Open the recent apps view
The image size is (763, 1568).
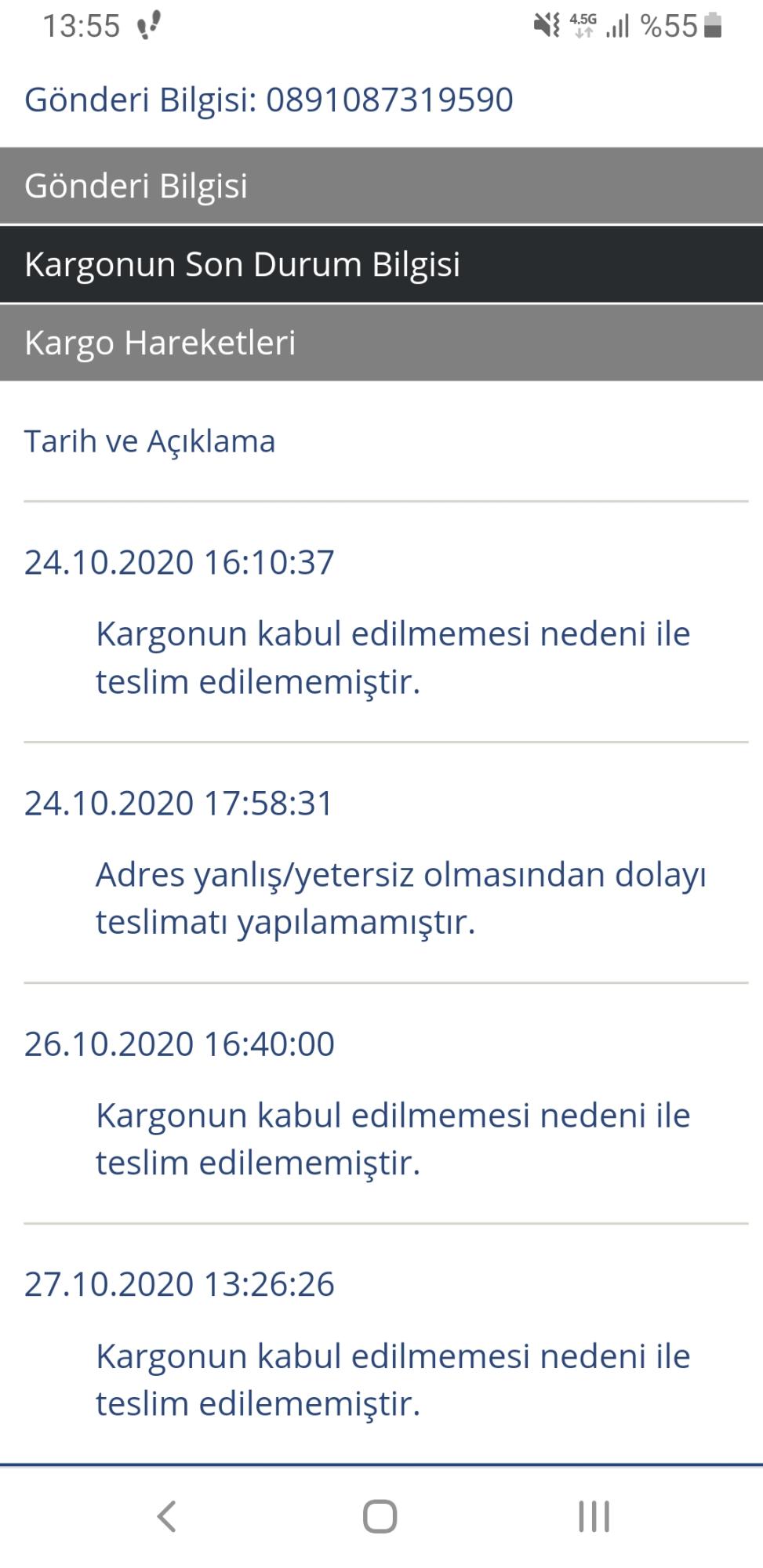594,1515
